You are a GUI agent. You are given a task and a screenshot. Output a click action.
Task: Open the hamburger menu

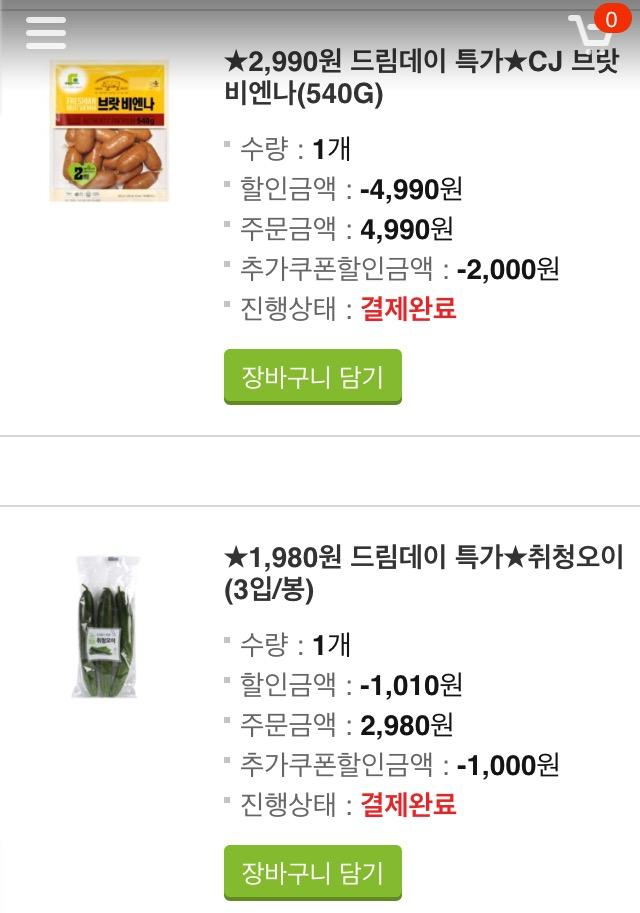click(x=46, y=33)
